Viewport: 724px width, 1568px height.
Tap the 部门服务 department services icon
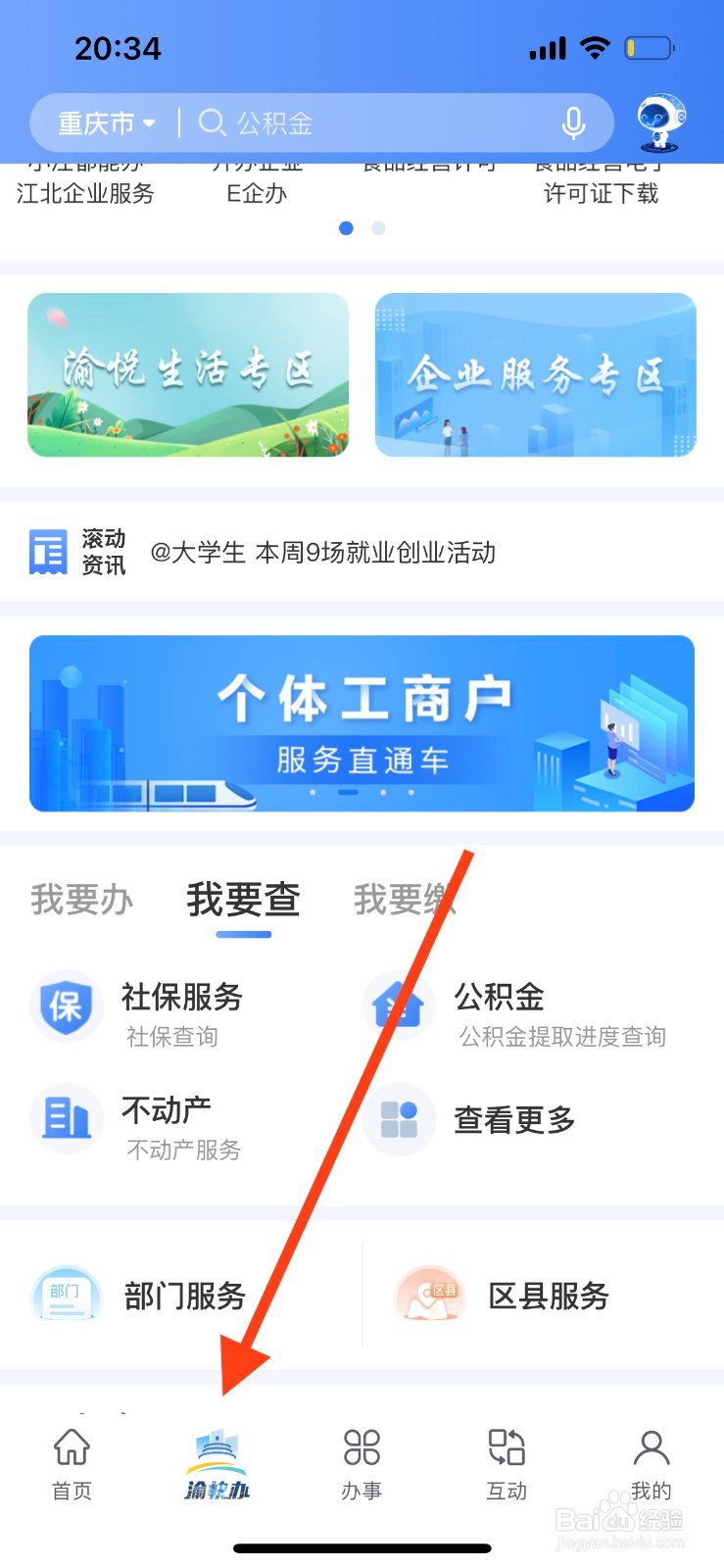coord(65,1296)
